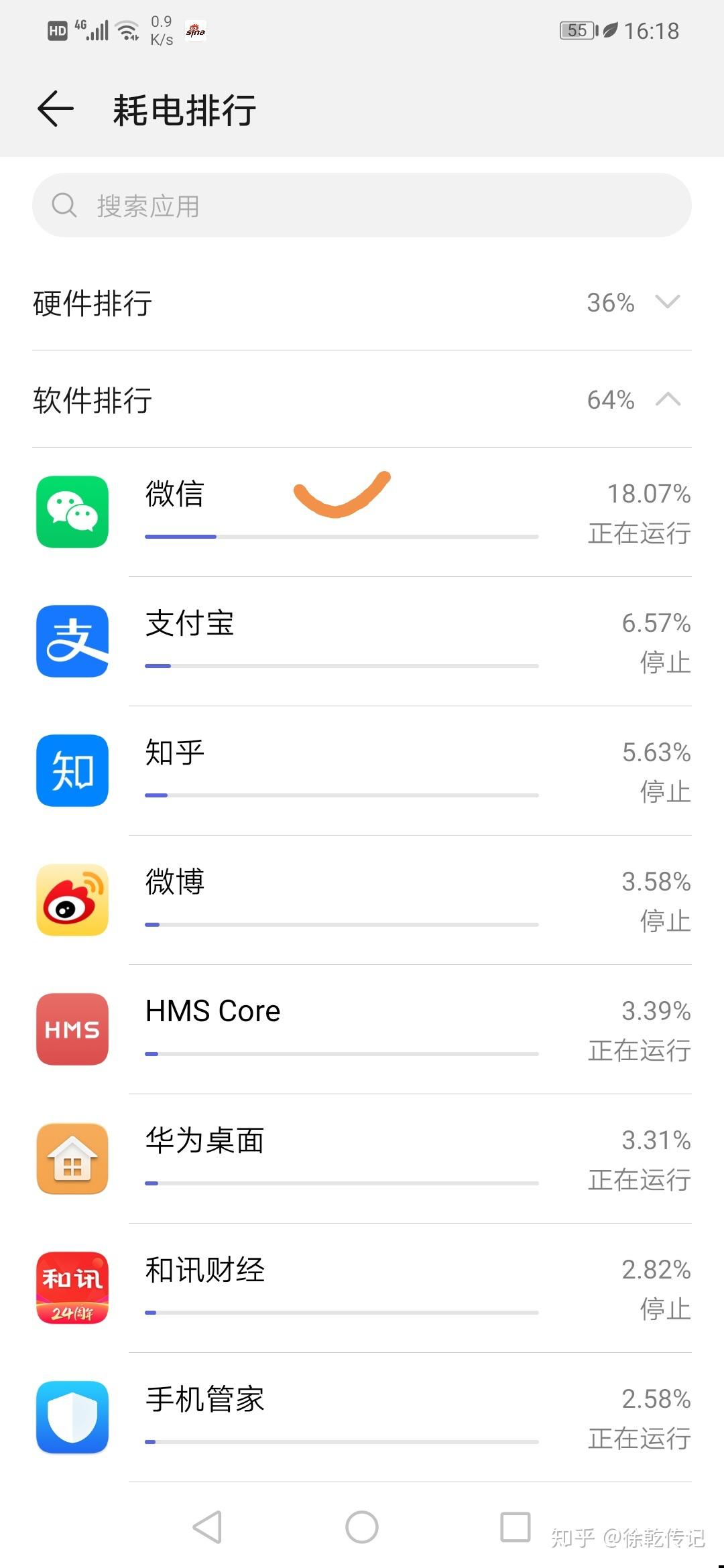
Task: Select the 华为桌面 launcher icon
Action: tap(72, 1159)
